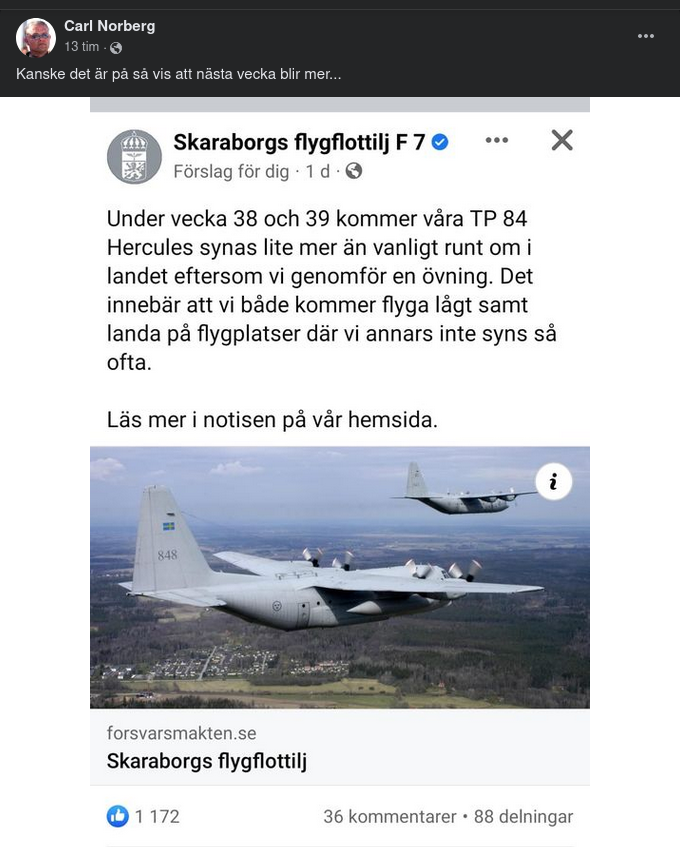Open Carl Norberg's profile from his name
680x847 pixels.
tap(109, 26)
